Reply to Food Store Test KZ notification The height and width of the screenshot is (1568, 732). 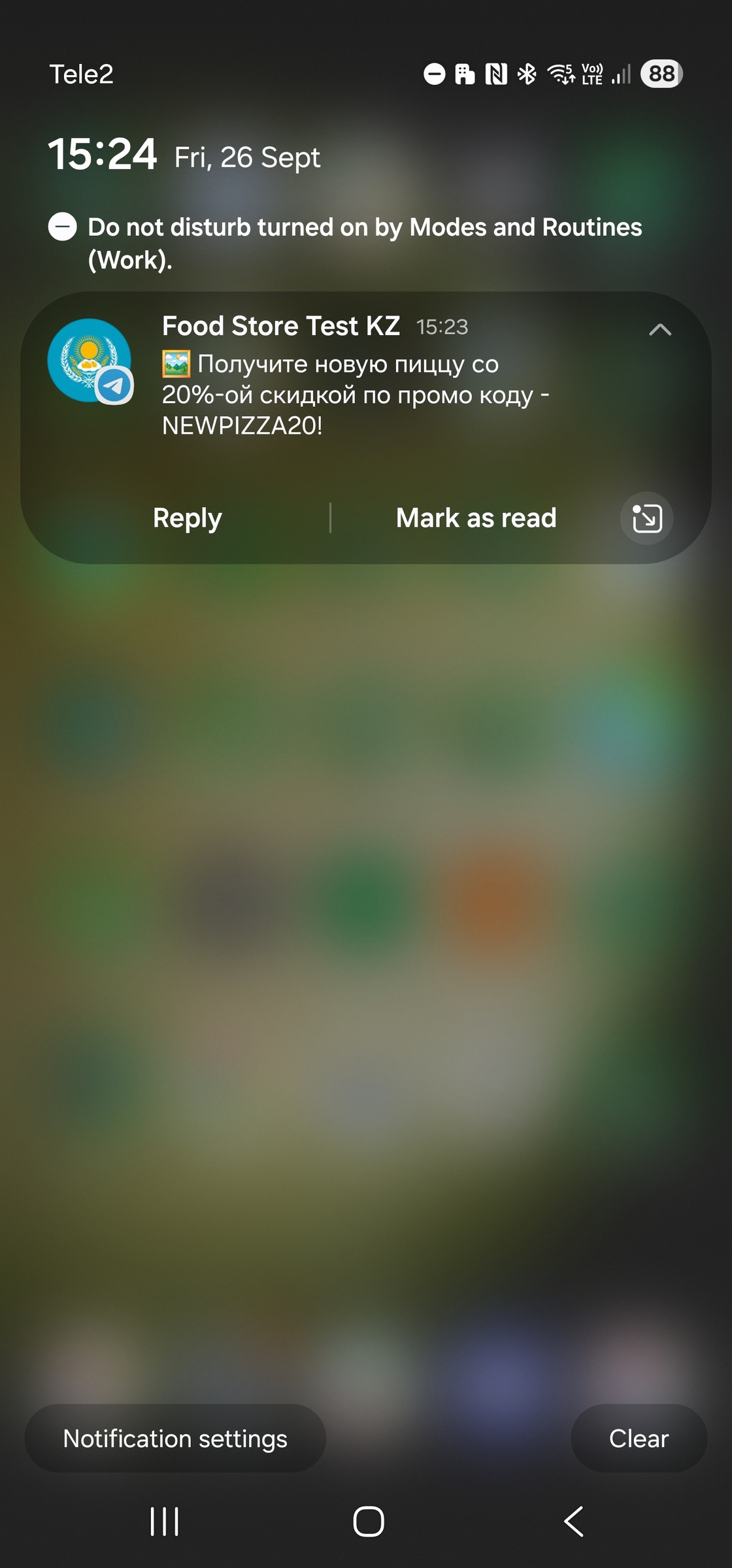pos(187,518)
